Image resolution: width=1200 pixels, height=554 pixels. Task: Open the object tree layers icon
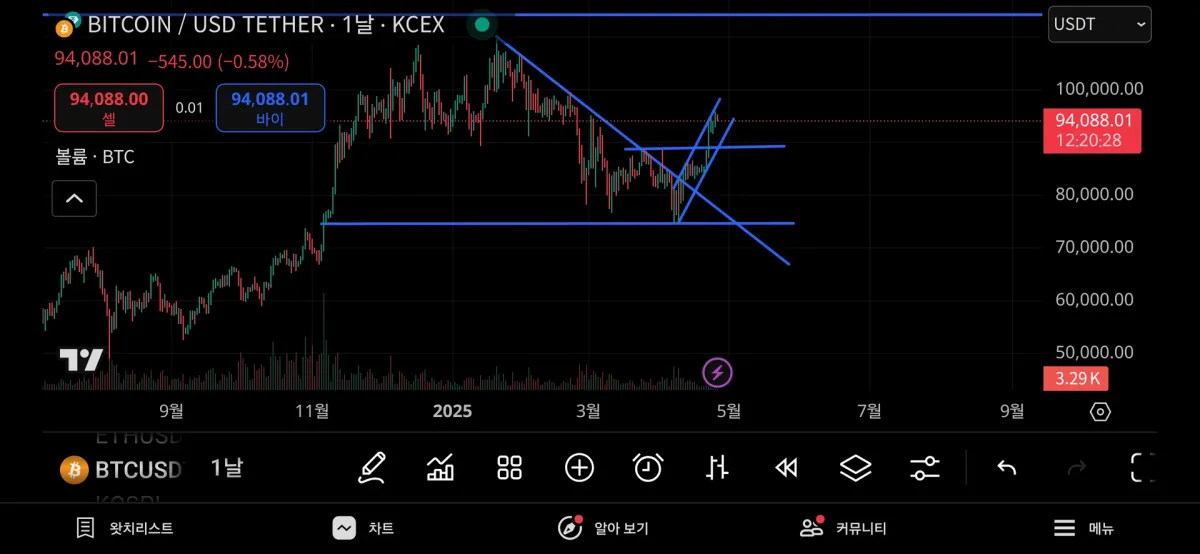pyautogui.click(x=855, y=467)
